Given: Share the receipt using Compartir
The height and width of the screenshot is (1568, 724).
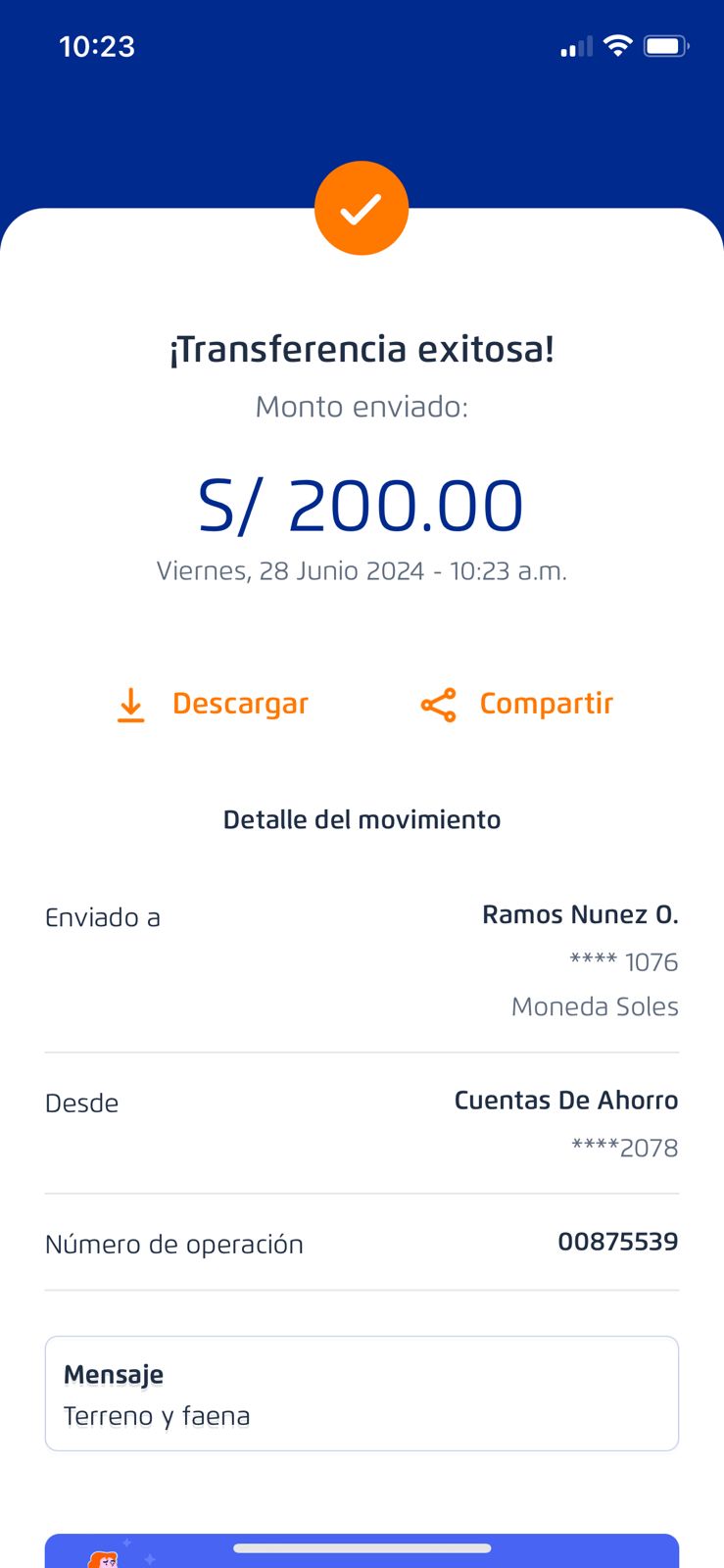Looking at the screenshot, I should tap(517, 704).
